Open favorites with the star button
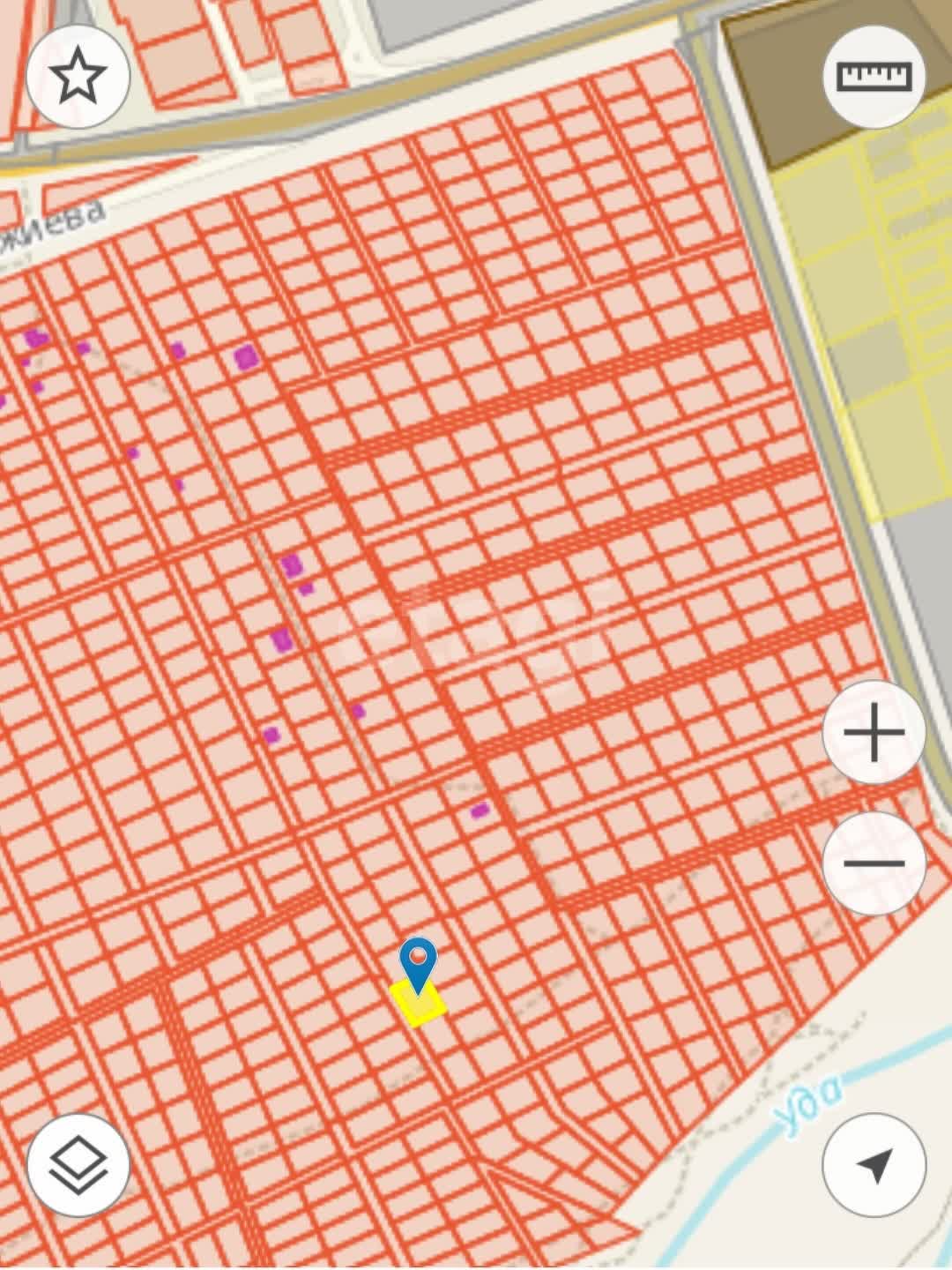The height and width of the screenshot is (1270, 952). 78,77
